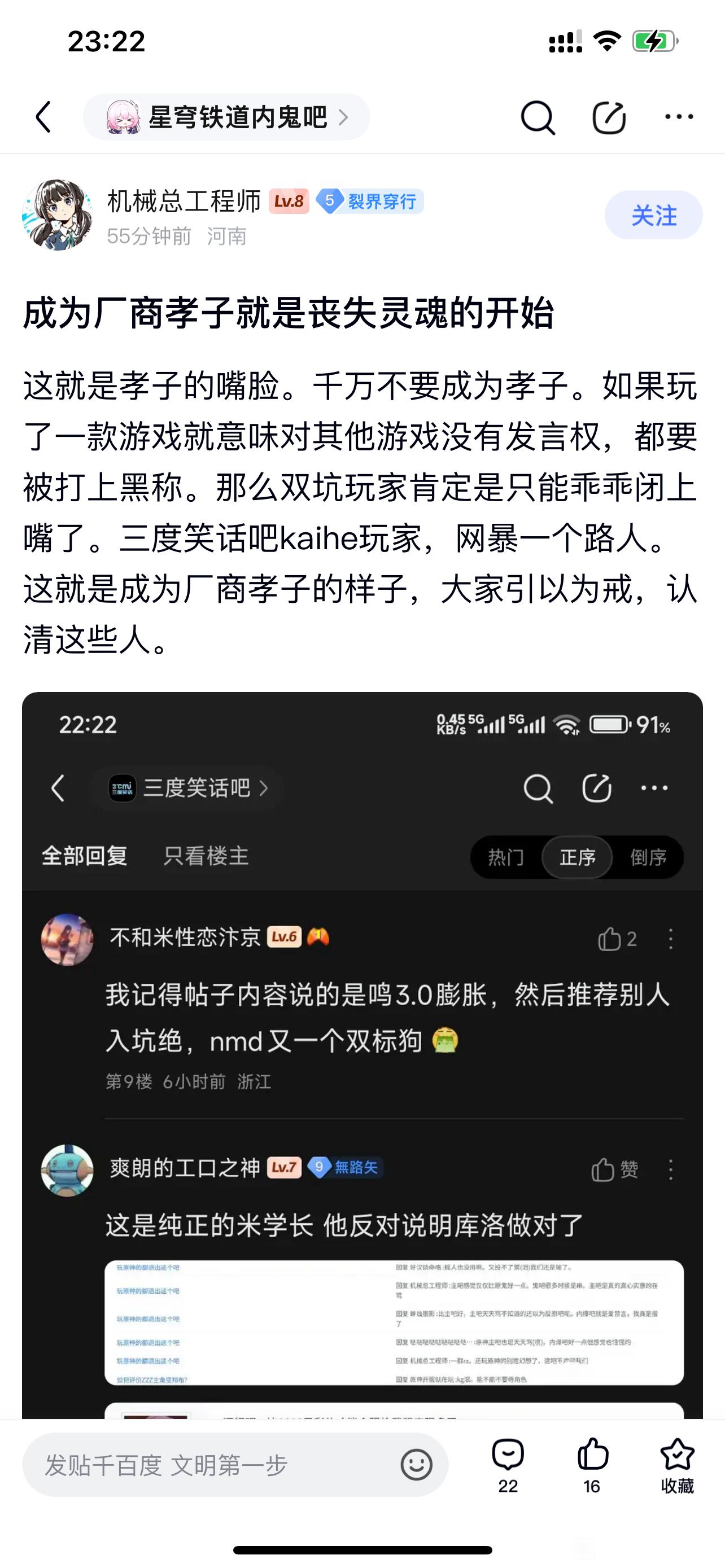Follow 机械总工程师 with the 关注 button
This screenshot has width=725, height=1568.
[x=653, y=216]
